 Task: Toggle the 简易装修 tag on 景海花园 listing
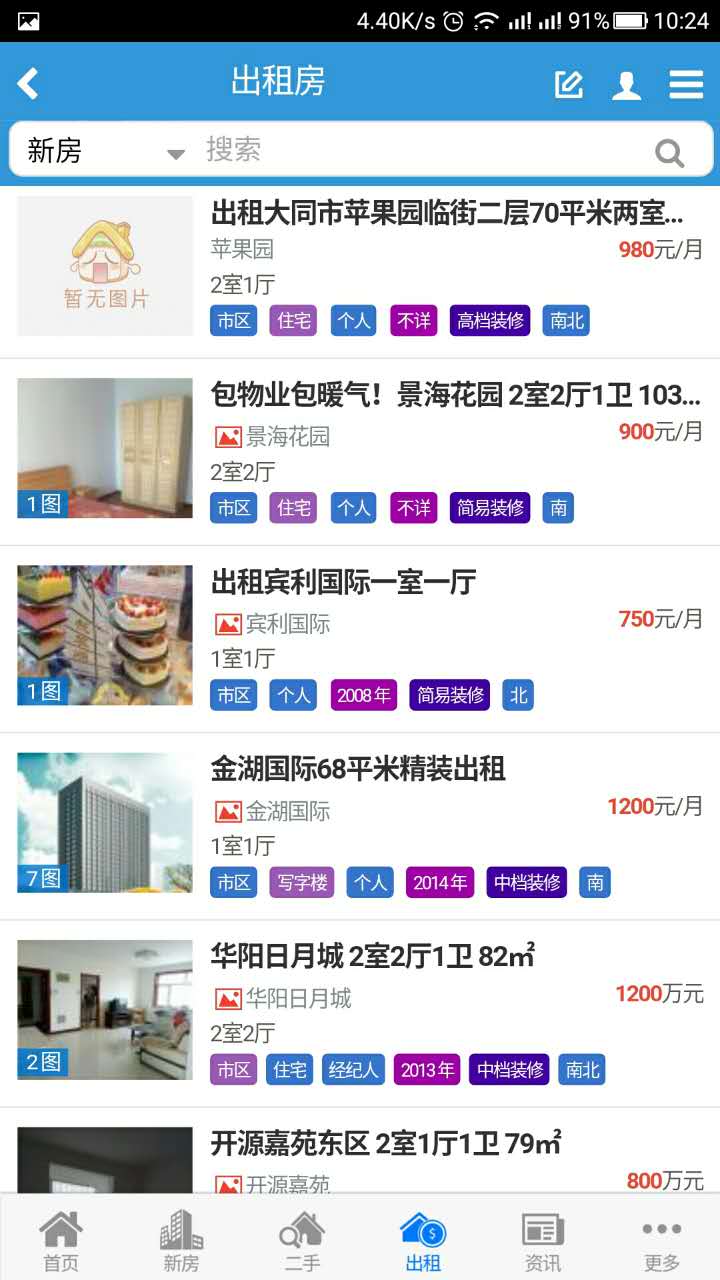pos(488,508)
